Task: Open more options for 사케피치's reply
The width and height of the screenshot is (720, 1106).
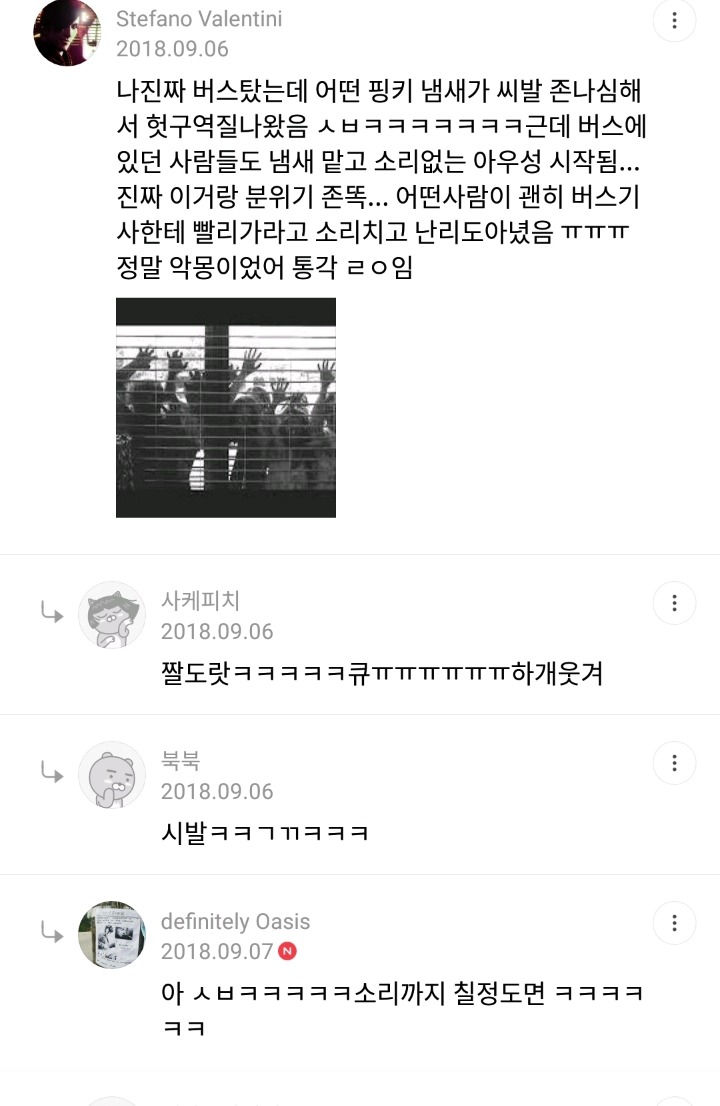Action: click(675, 603)
